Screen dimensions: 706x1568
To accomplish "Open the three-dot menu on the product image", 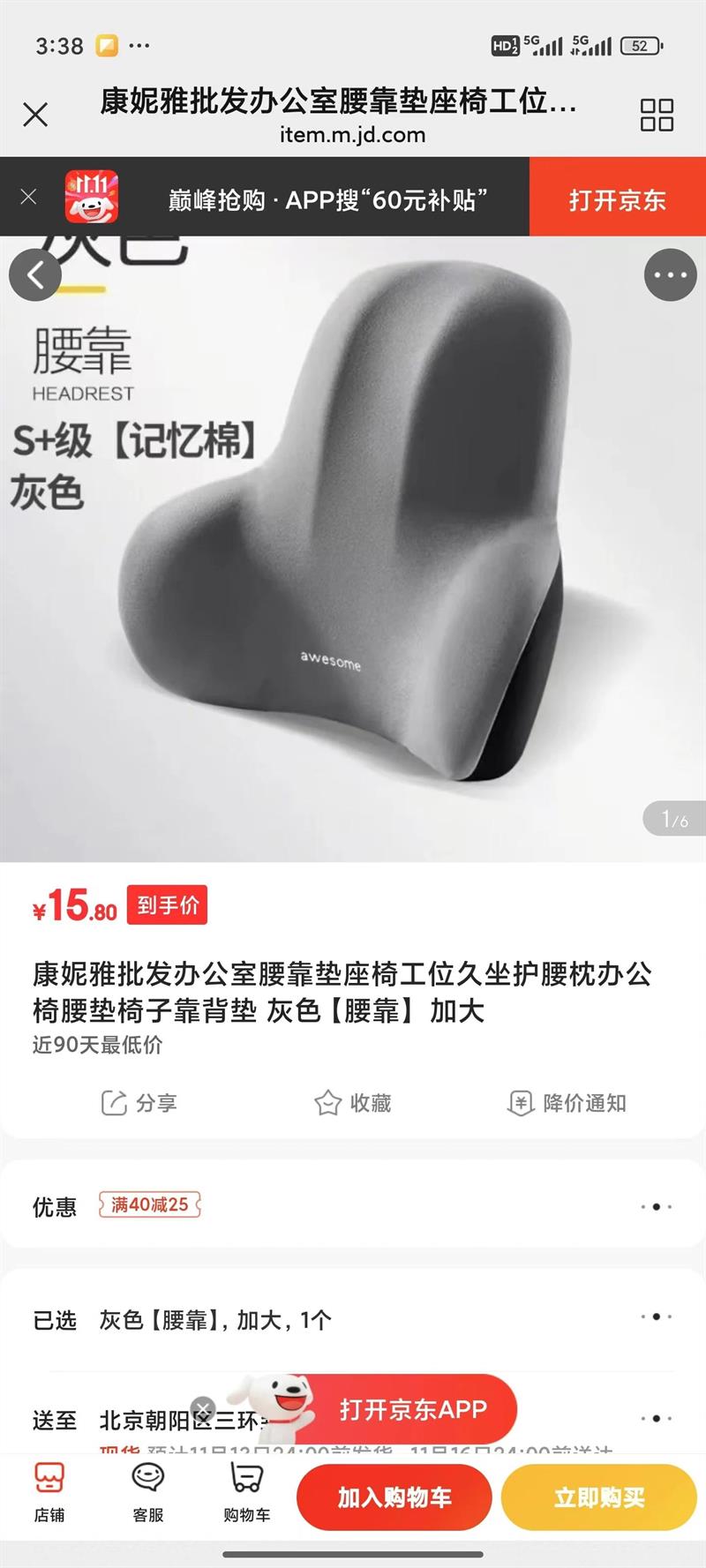I will pos(671,275).
